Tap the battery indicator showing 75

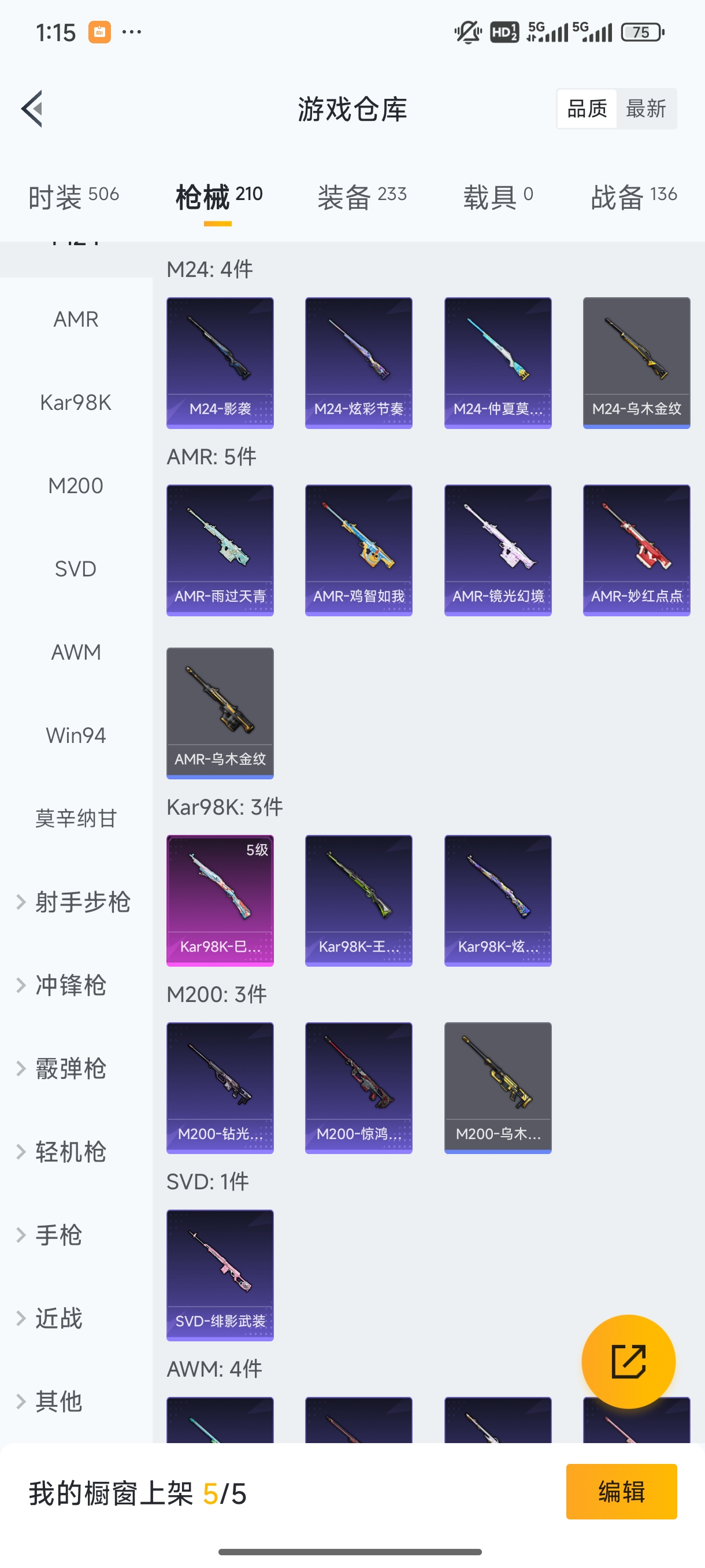click(x=642, y=32)
